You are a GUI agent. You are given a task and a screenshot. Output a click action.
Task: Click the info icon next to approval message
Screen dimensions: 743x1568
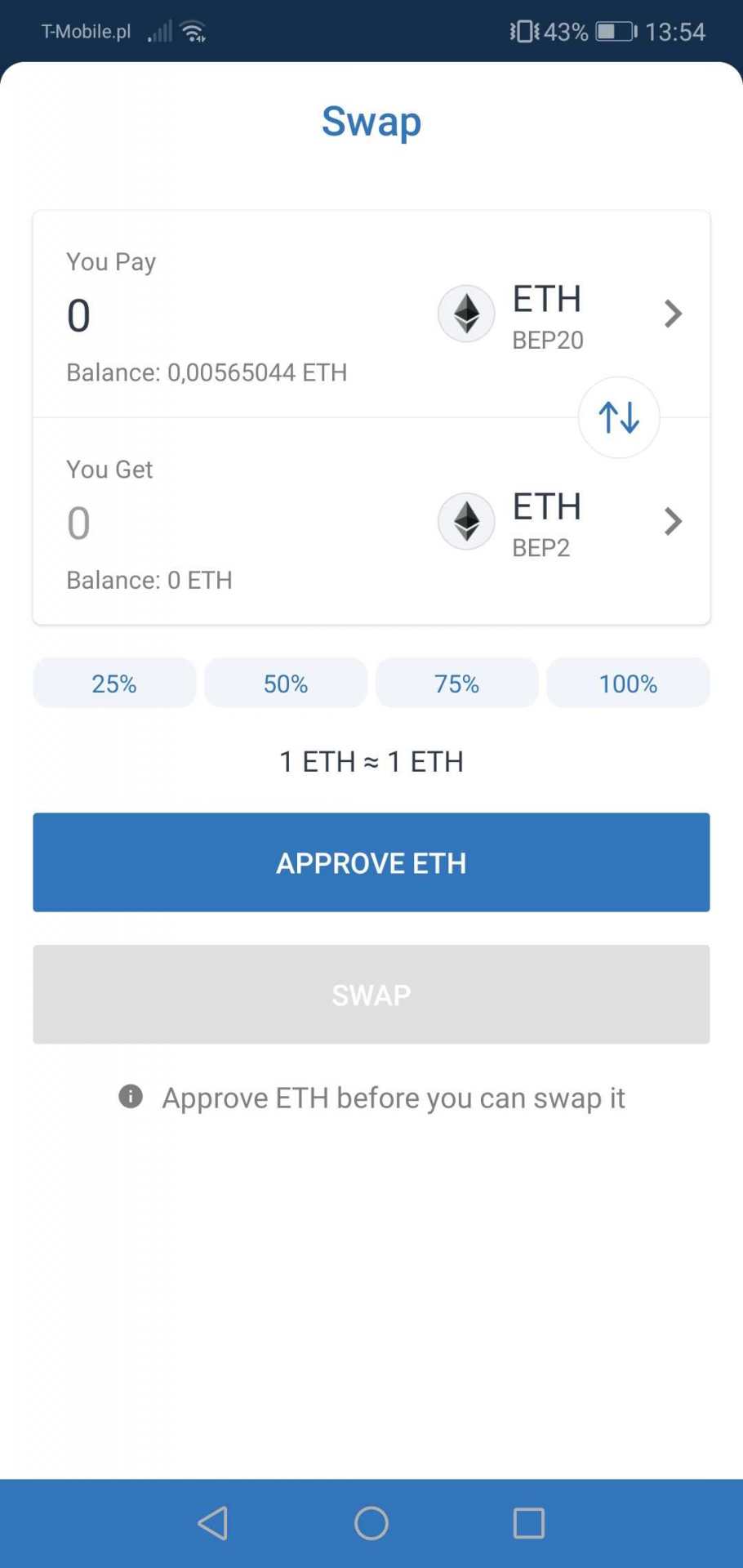click(129, 1097)
